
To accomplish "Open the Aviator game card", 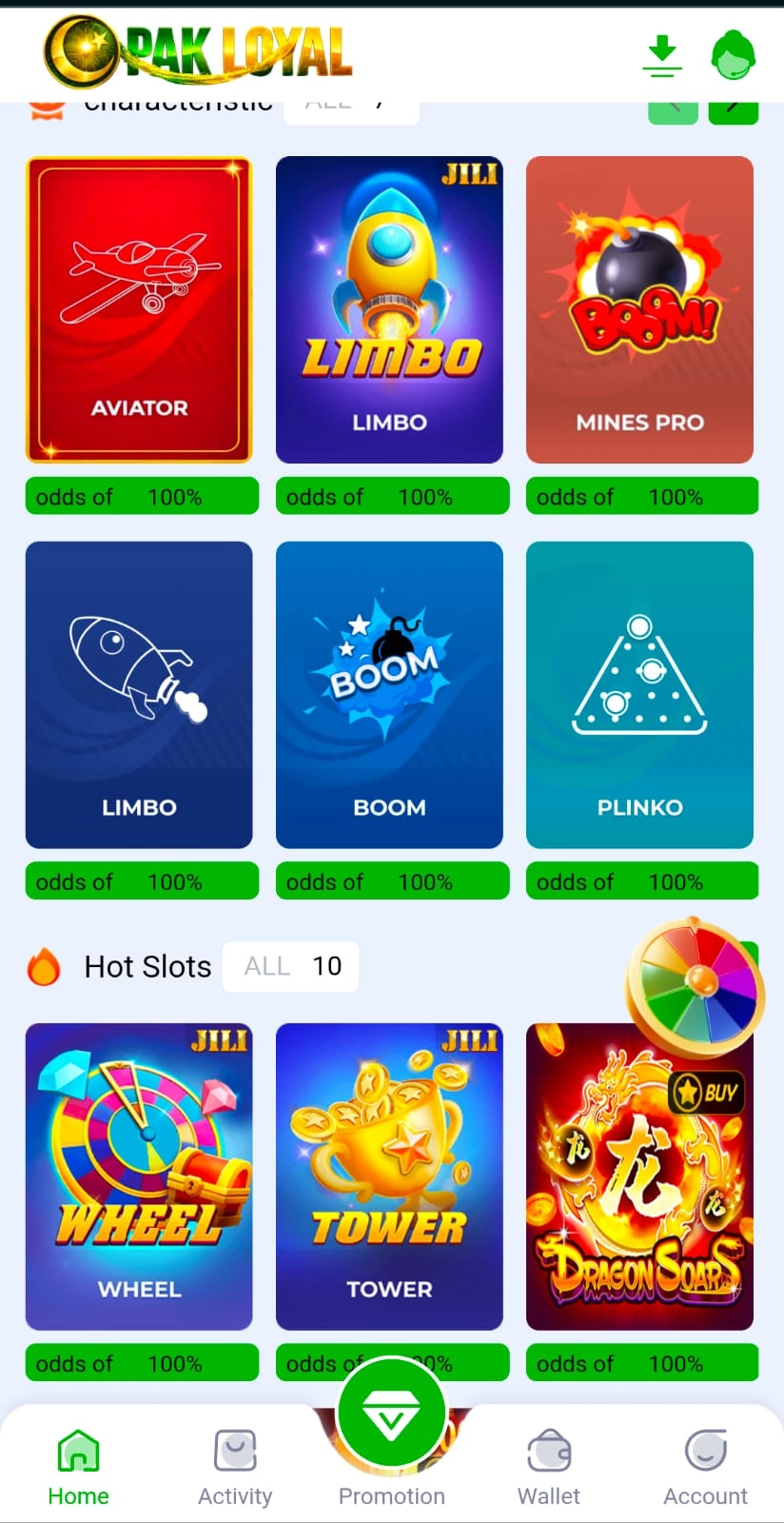I will coord(139,310).
